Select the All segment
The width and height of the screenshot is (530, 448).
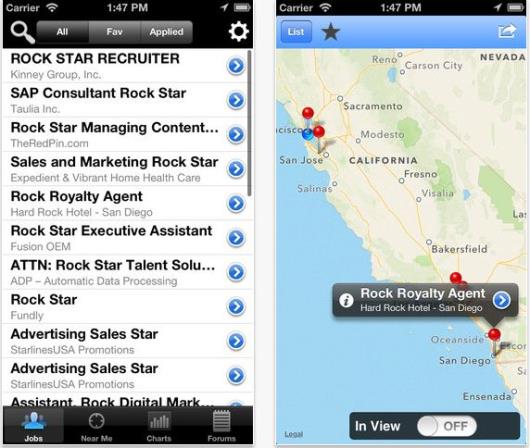click(x=63, y=32)
